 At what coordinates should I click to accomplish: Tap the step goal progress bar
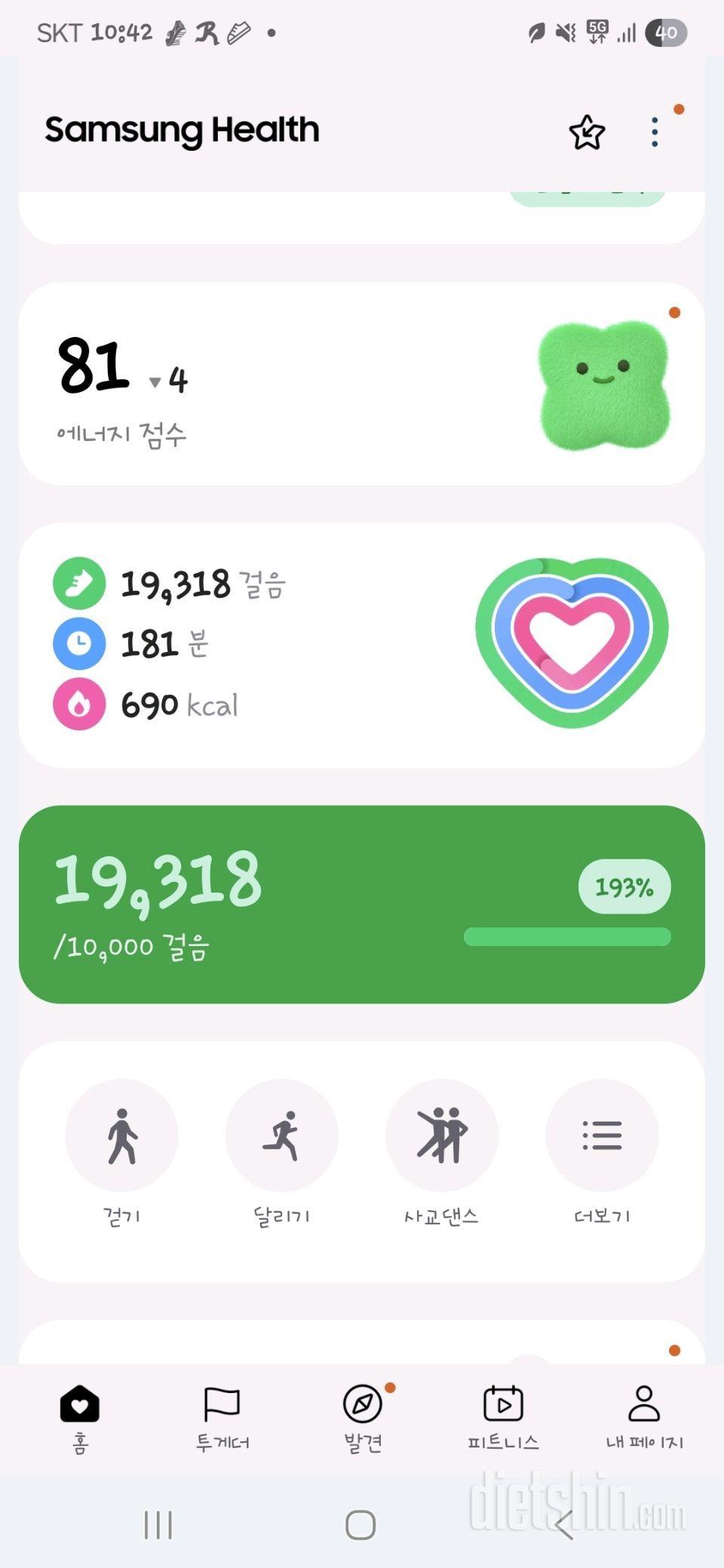[567, 936]
